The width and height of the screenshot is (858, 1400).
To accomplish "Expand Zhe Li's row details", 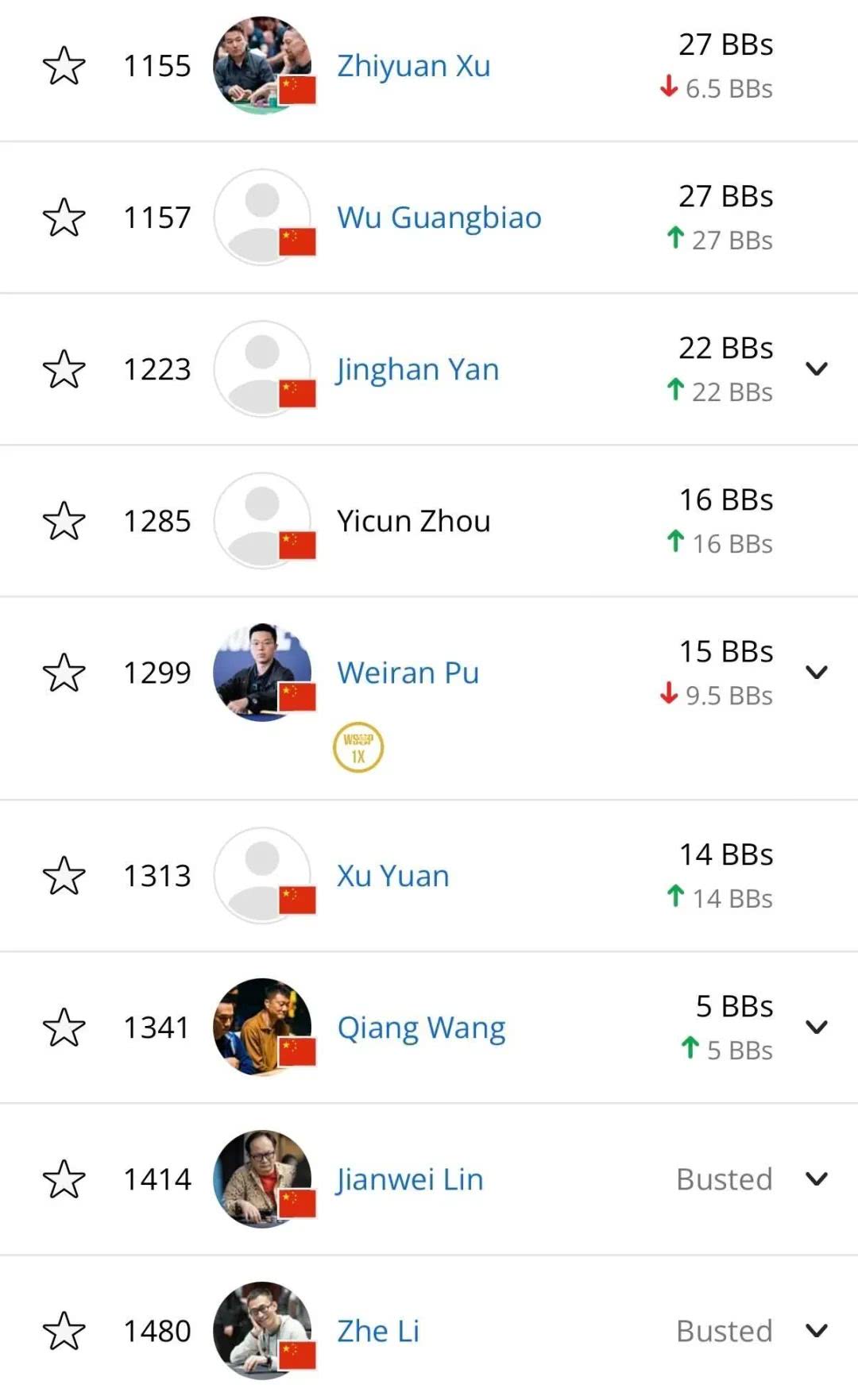I will pyautogui.click(x=817, y=1330).
